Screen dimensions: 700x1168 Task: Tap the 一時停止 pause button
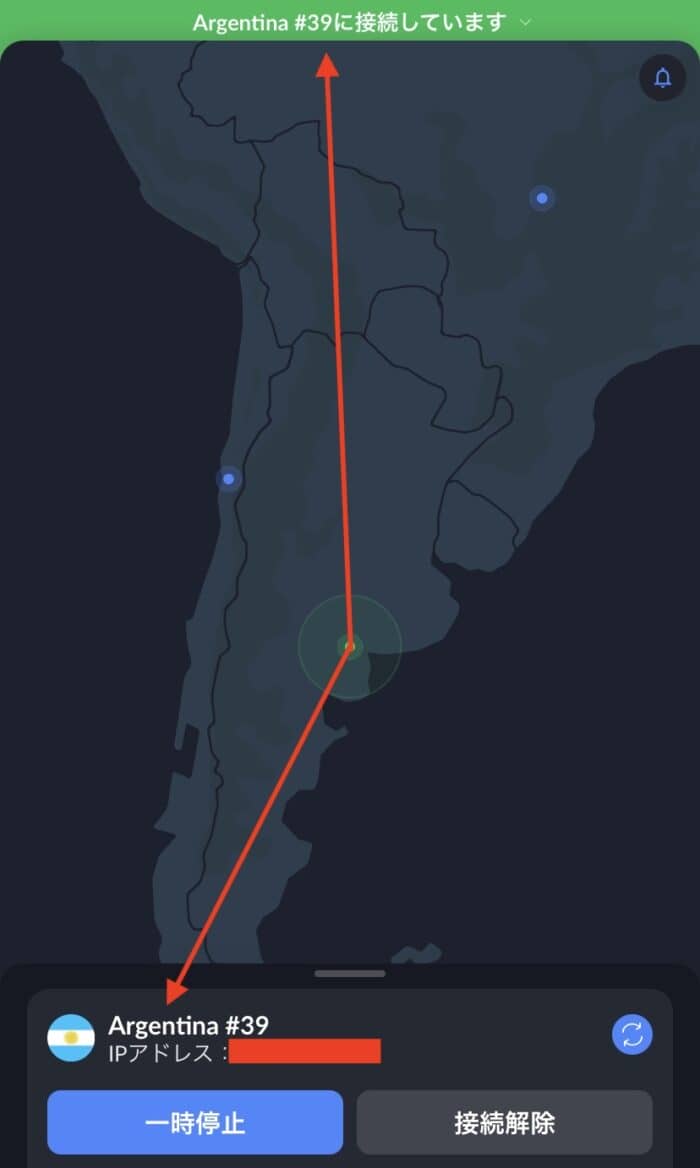pyautogui.click(x=195, y=1122)
